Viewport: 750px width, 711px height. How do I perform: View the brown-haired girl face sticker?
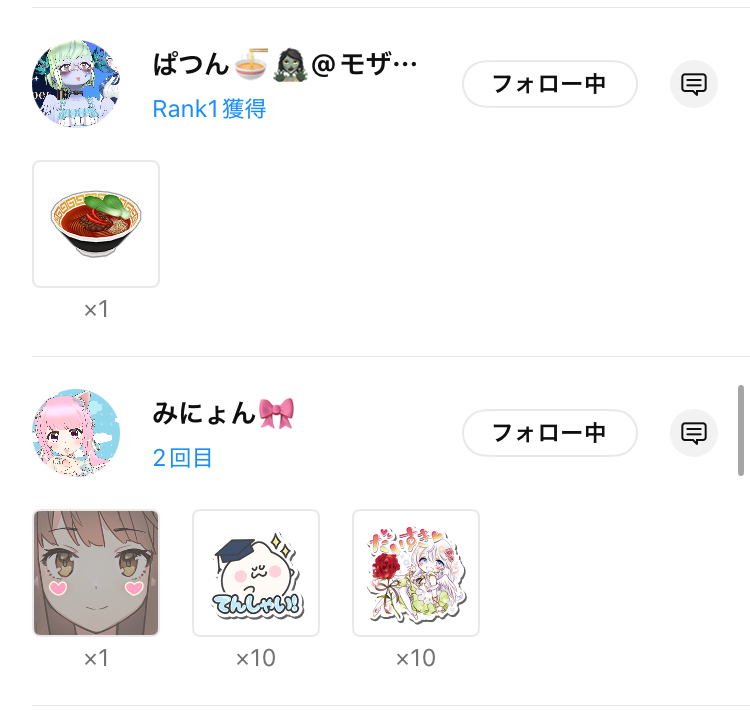tap(96, 573)
